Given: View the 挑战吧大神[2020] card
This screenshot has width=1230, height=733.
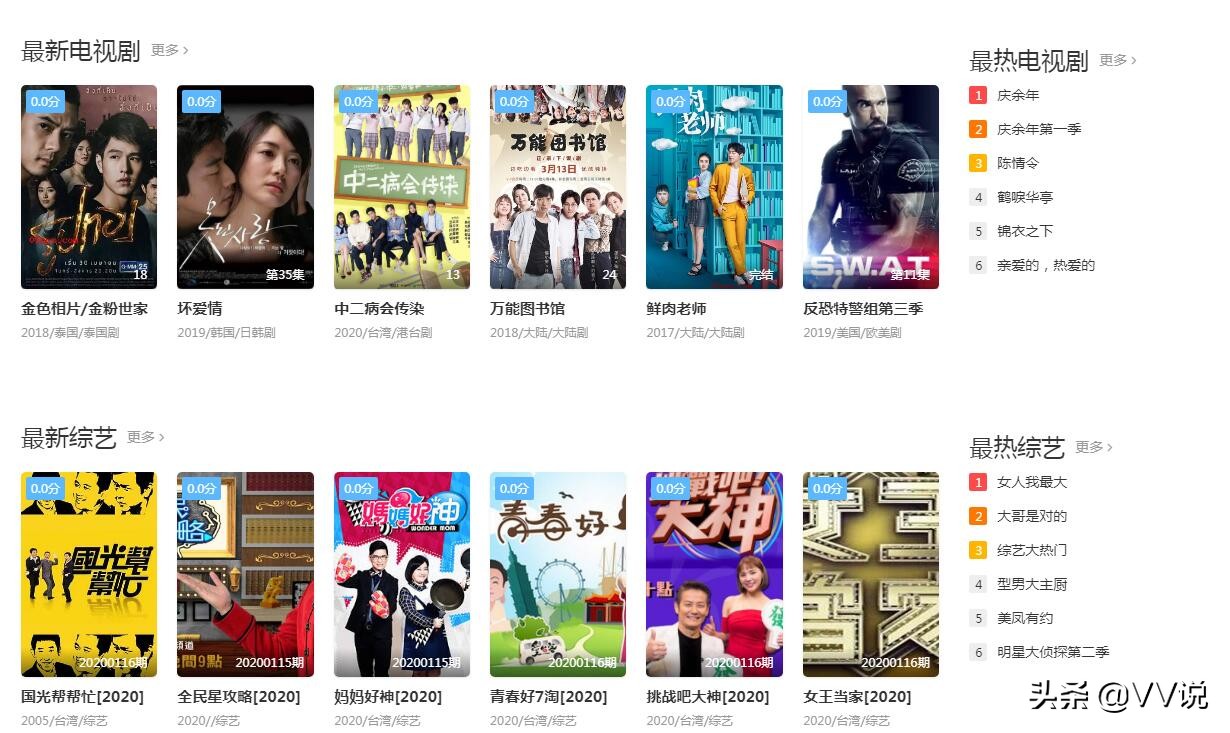Looking at the screenshot, I should (x=714, y=574).
